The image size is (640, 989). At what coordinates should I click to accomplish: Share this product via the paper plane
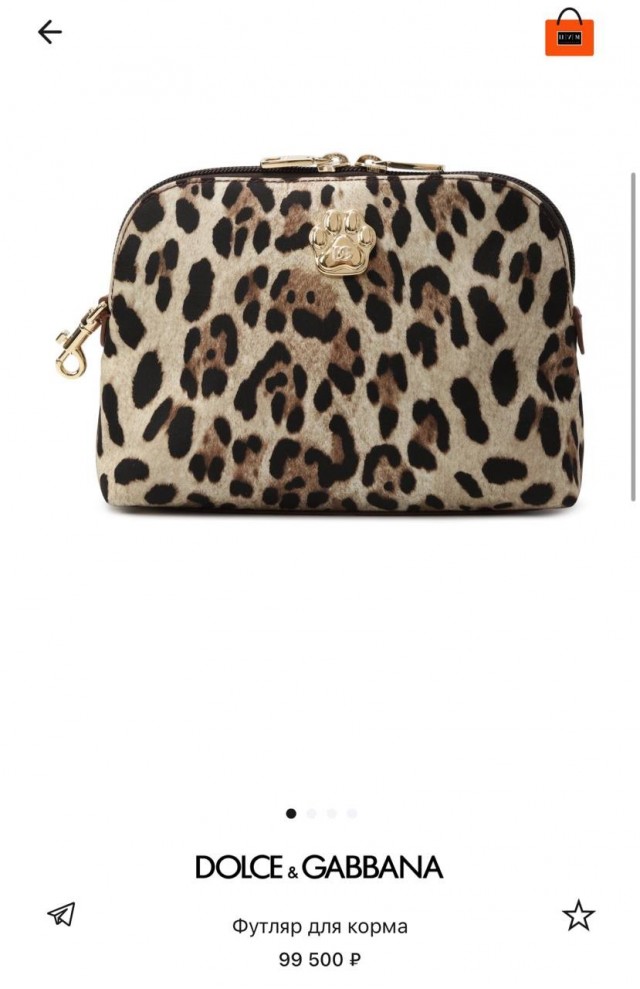[x=61, y=914]
